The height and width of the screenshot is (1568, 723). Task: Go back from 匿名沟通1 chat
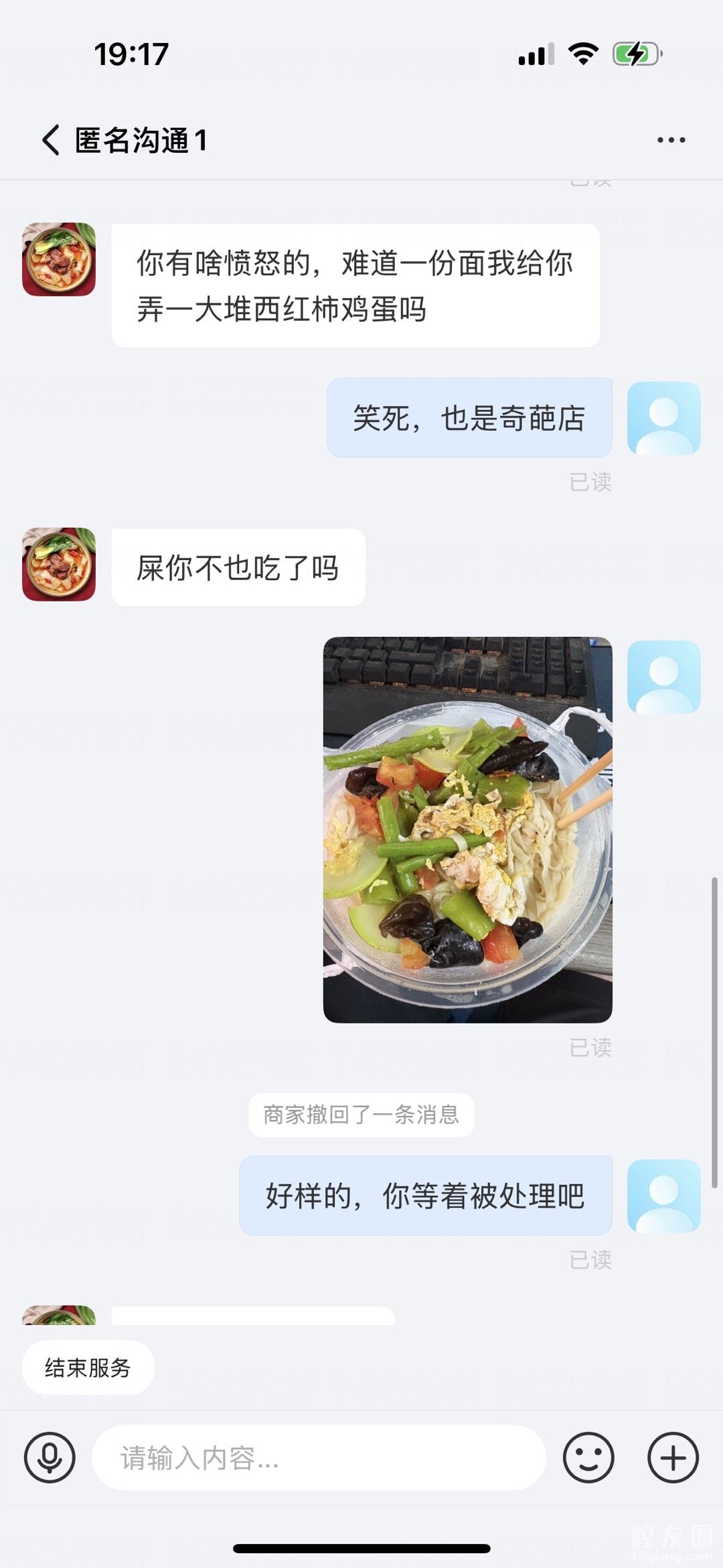point(51,140)
